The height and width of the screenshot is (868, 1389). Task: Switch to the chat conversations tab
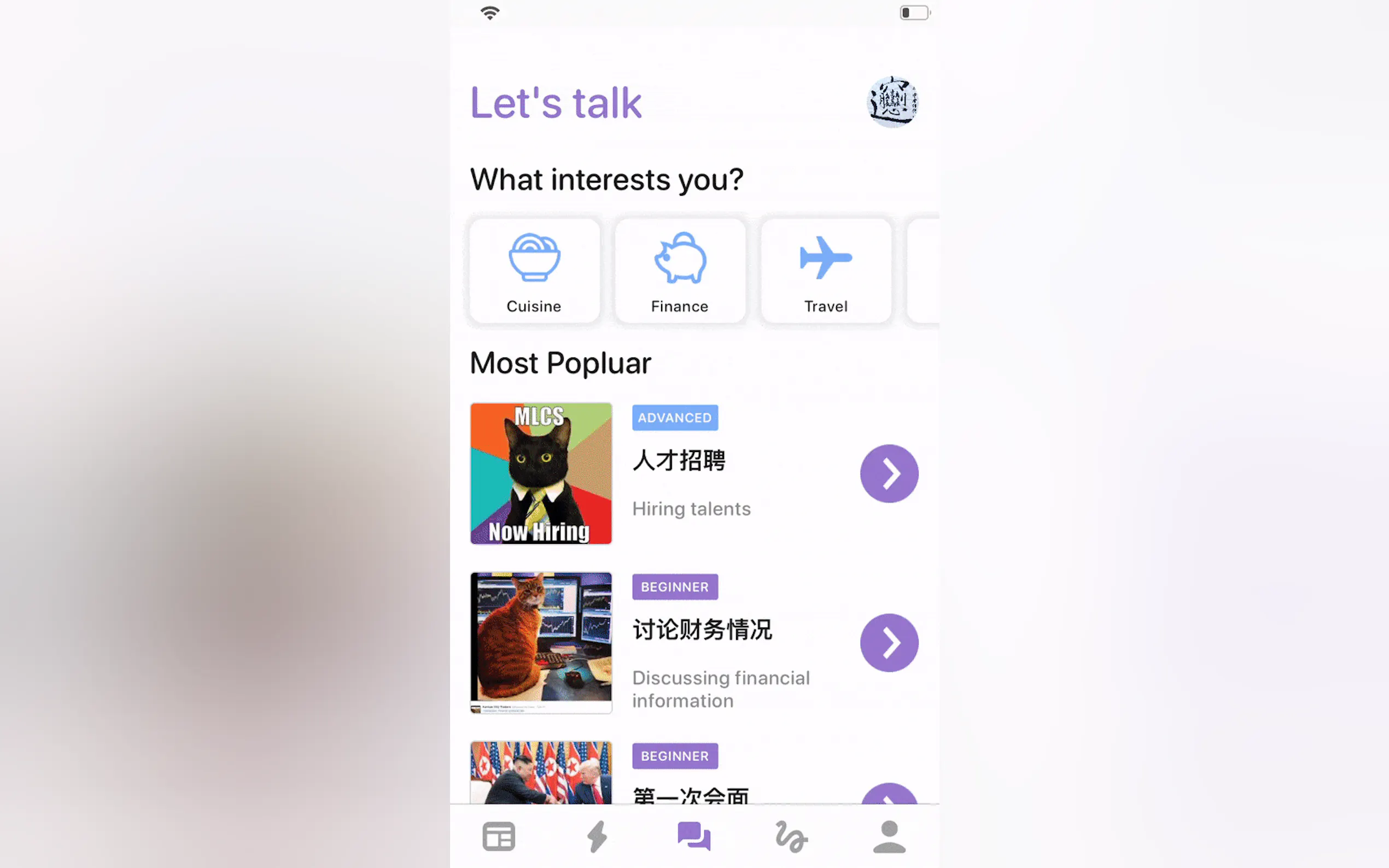(x=694, y=836)
